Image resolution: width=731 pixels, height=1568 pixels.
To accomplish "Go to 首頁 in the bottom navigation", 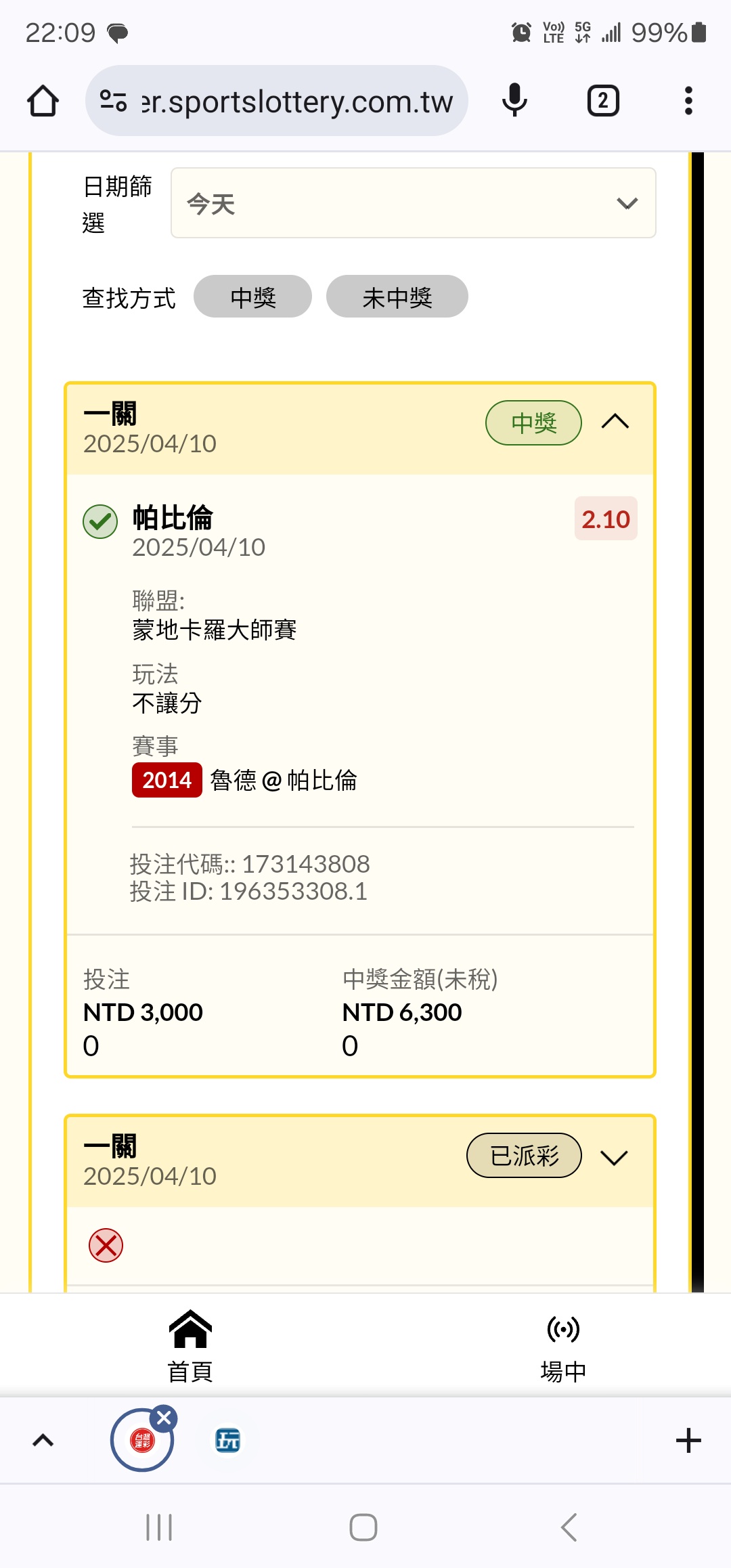I will (x=190, y=1345).
